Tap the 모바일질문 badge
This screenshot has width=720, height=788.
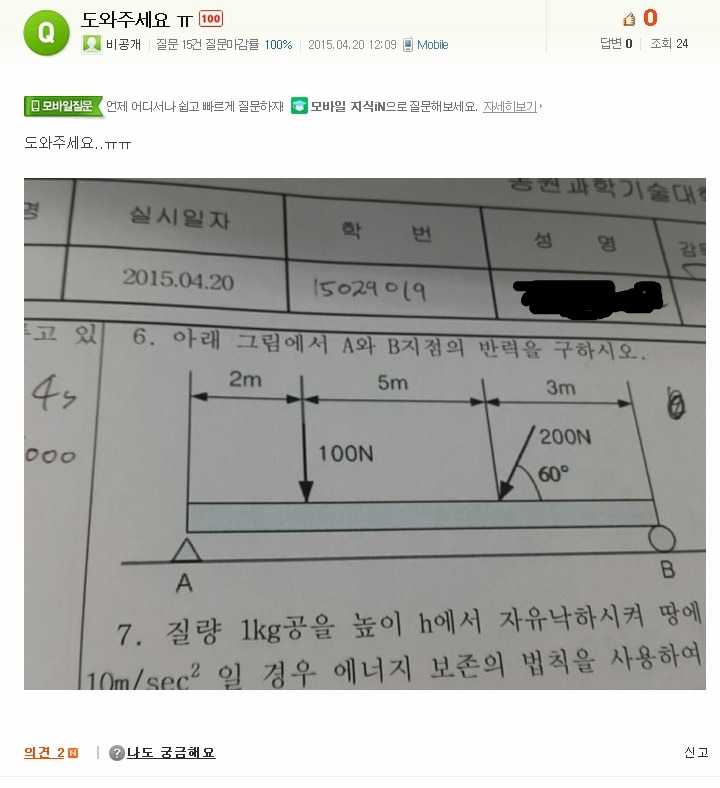point(64,106)
